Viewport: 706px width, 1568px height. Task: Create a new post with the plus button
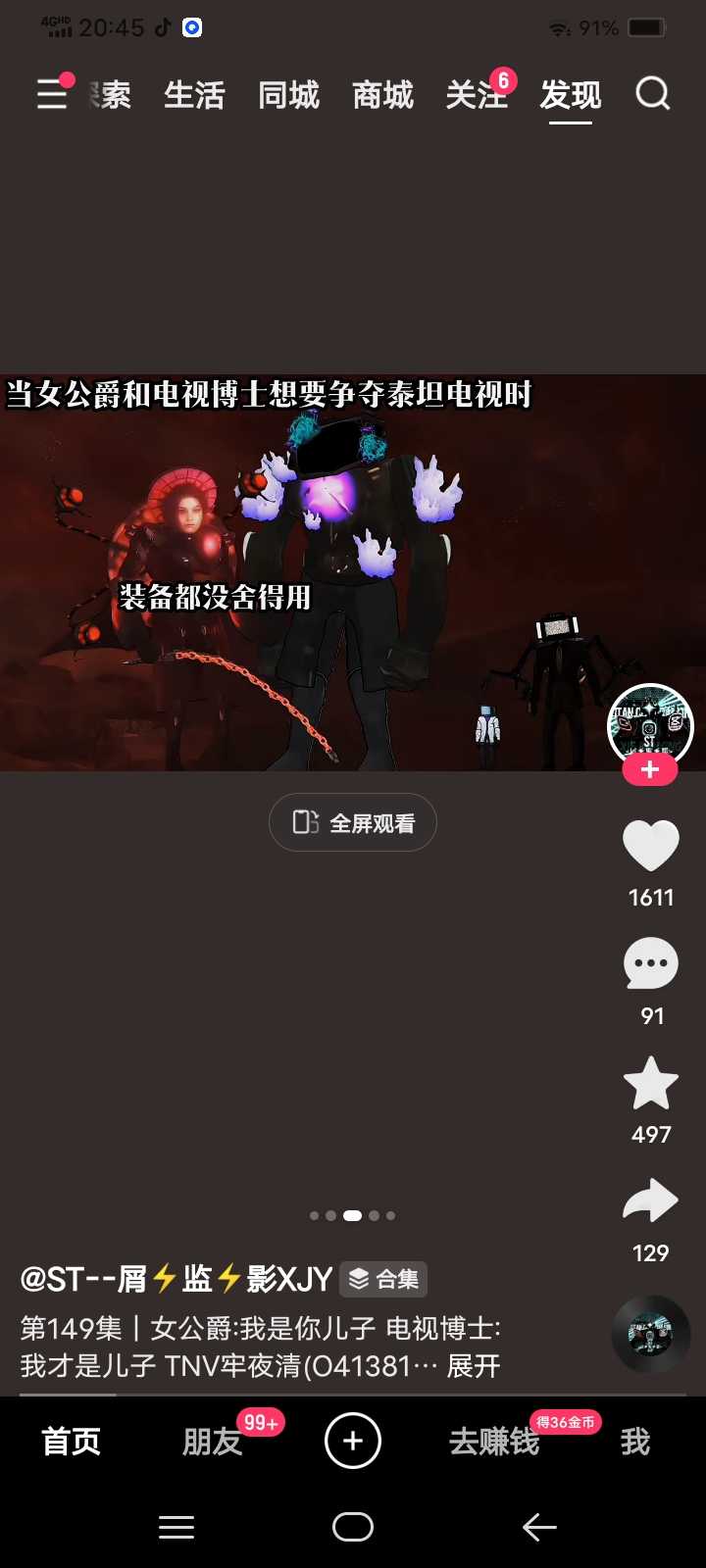coord(353,1441)
